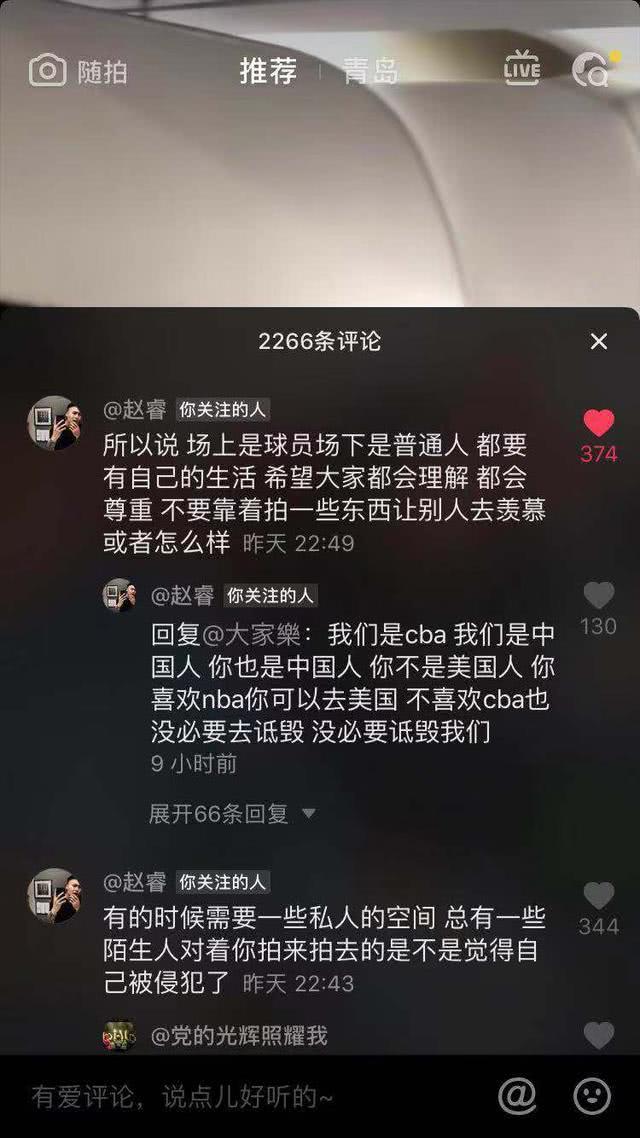Image resolution: width=640 pixels, height=1138 pixels.
Task: Like 赵睿's comment with 374 likes
Action: tap(599, 424)
